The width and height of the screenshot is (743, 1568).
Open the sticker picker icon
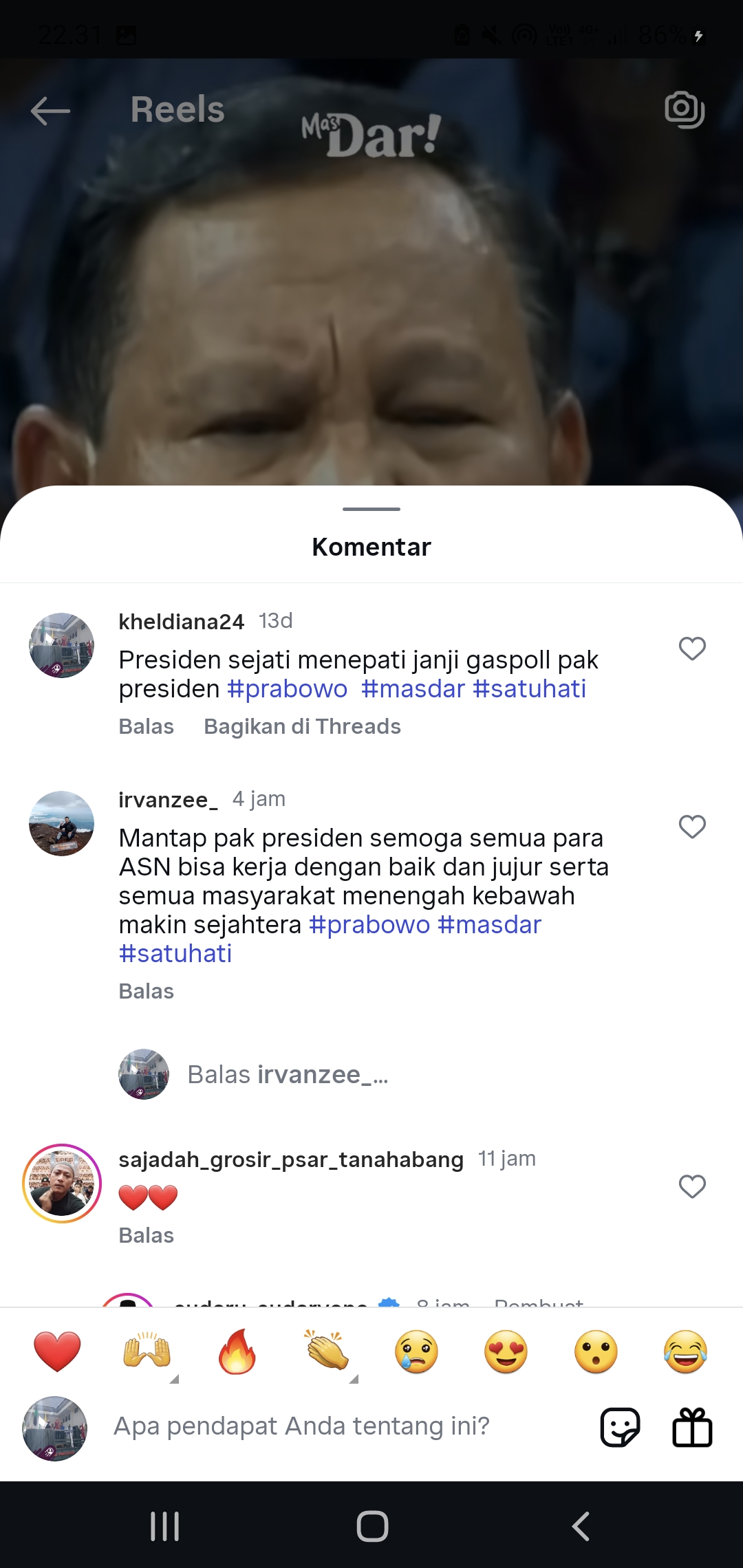coord(620,1427)
